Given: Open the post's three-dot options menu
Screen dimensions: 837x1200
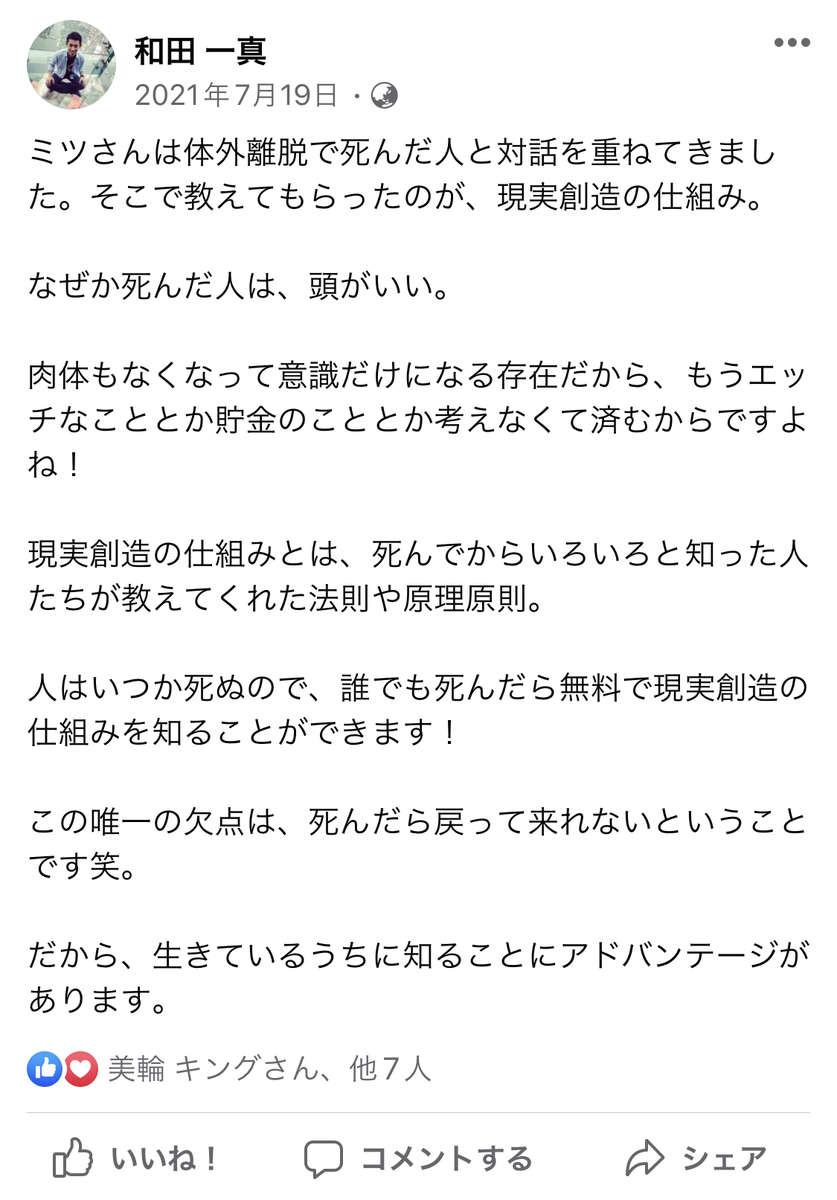Looking at the screenshot, I should [792, 44].
